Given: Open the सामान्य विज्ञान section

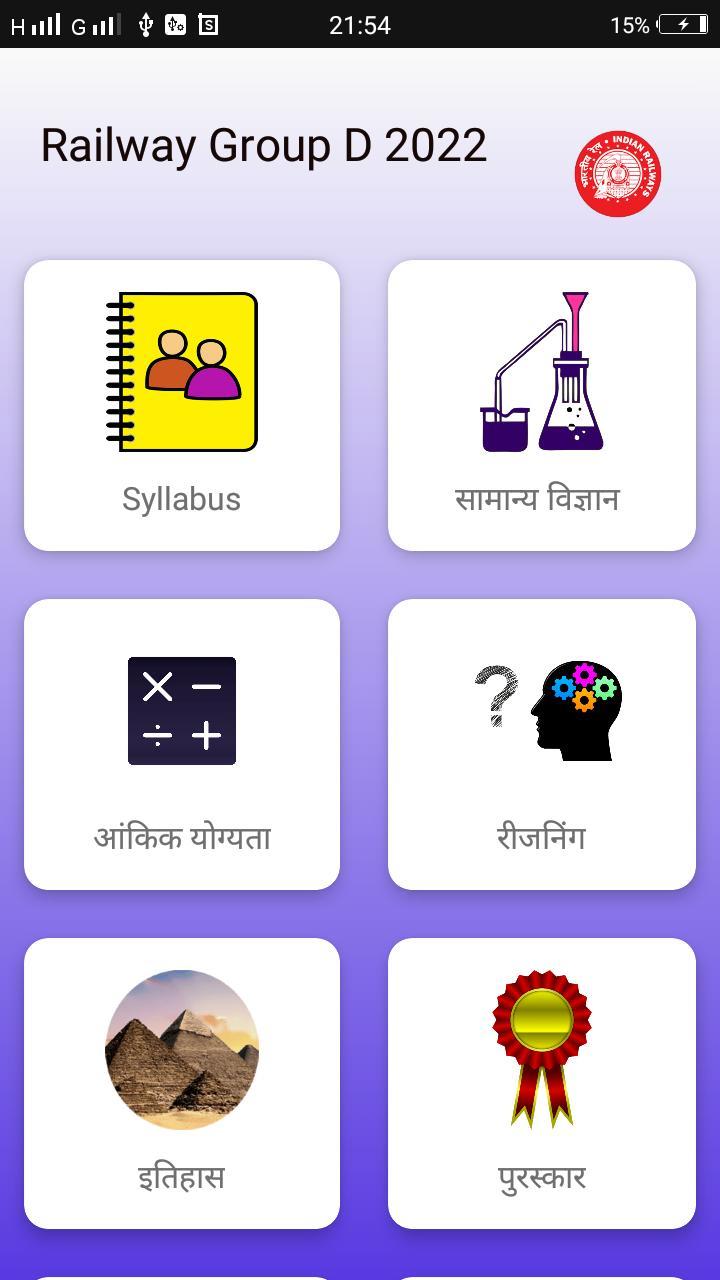Looking at the screenshot, I should pyautogui.click(x=541, y=405).
